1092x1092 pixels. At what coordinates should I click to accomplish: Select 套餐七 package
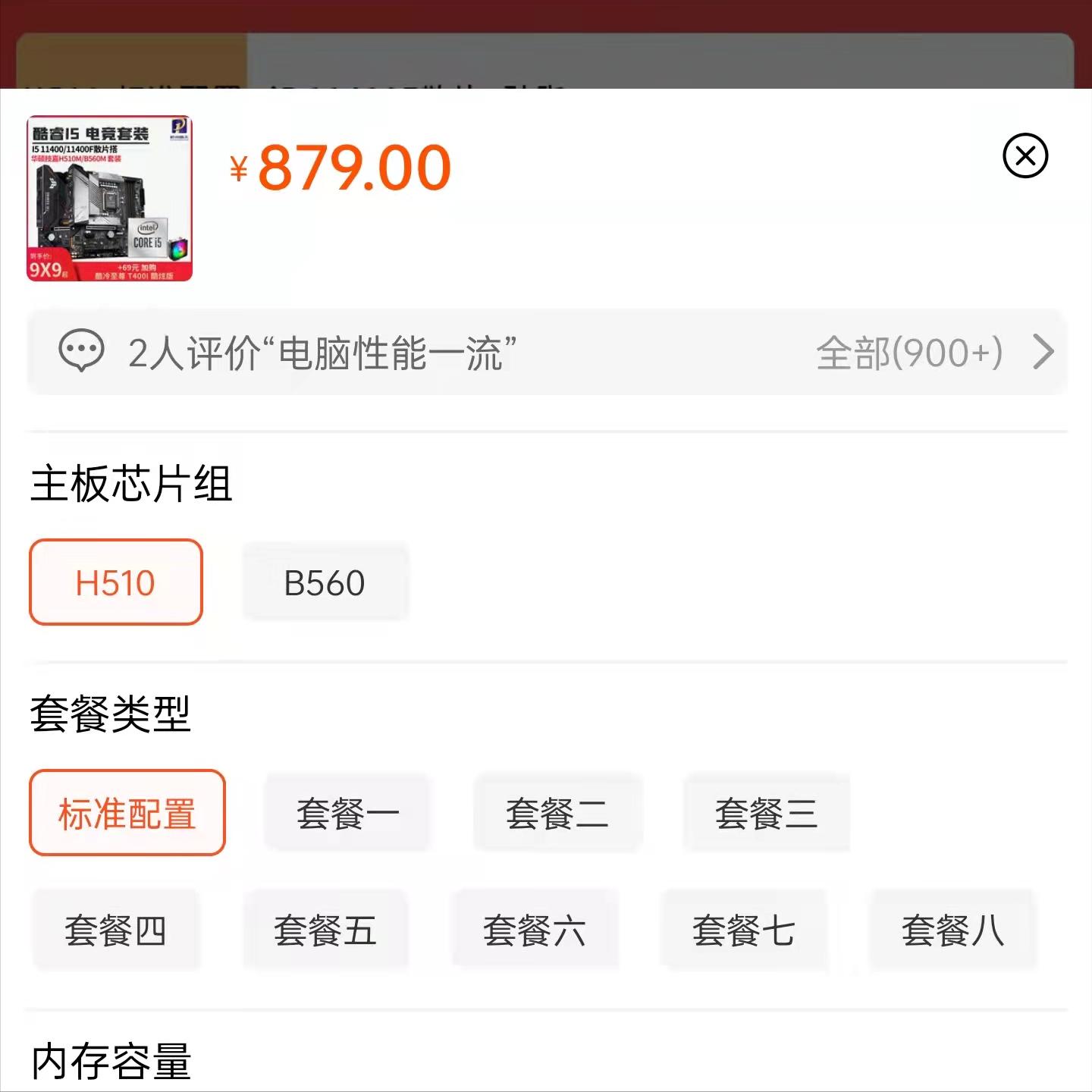(x=743, y=930)
